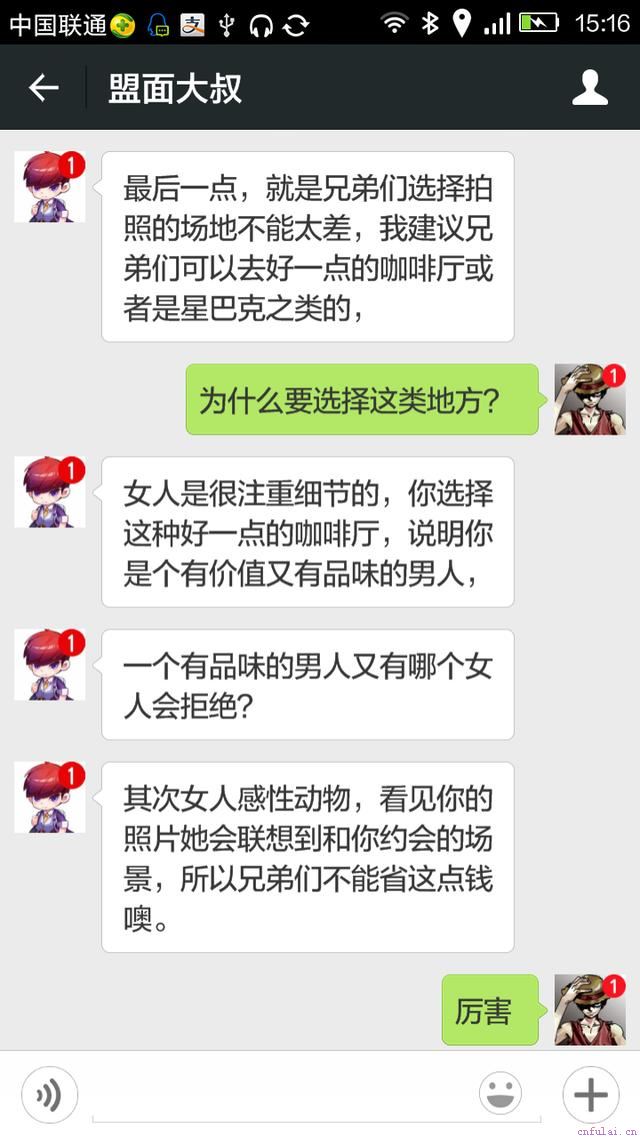Viewport: 640px width, 1138px height.
Task: Tap my avatar beside 为什么要选择这类地方 message
Action: 589,399
